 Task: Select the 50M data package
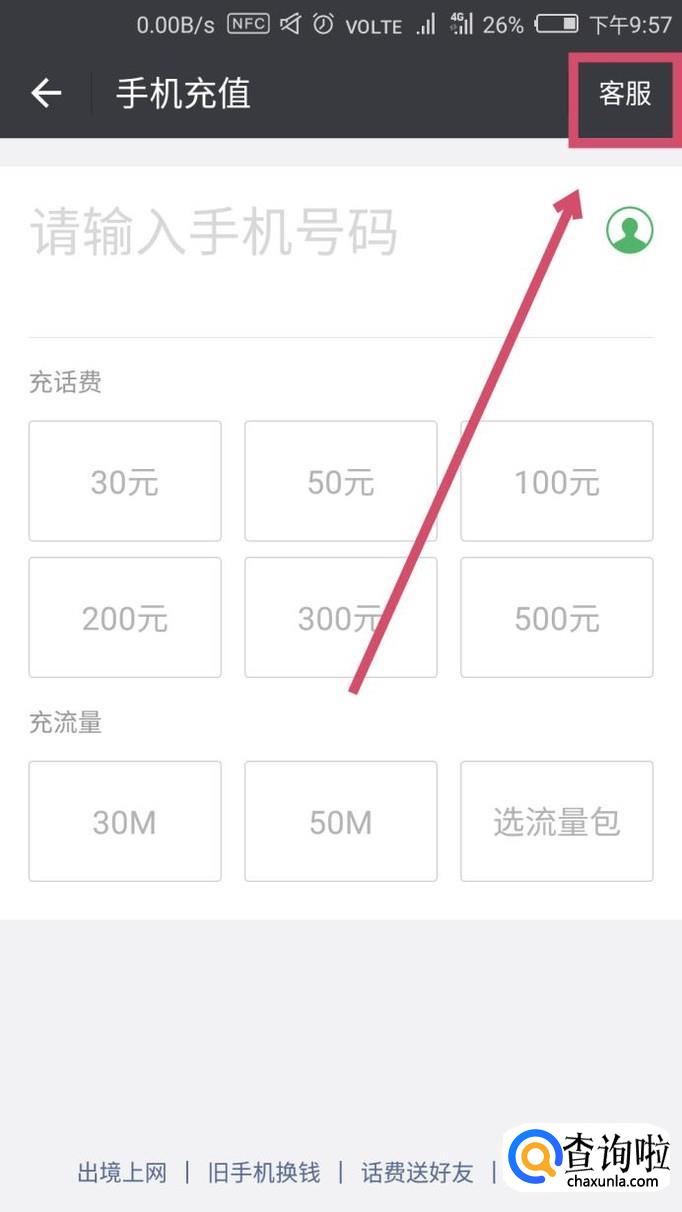(341, 822)
